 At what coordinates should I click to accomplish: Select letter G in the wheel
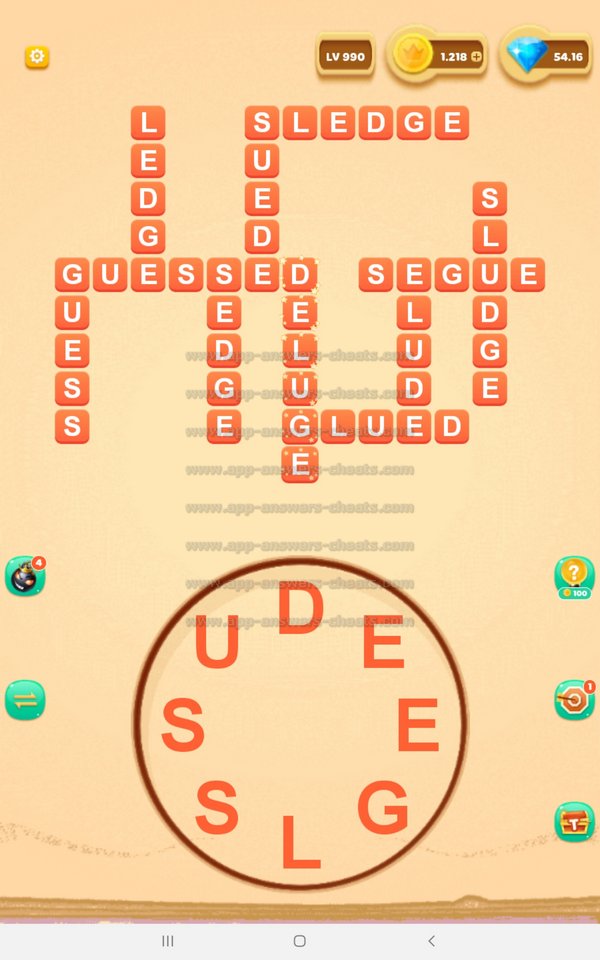(383, 807)
